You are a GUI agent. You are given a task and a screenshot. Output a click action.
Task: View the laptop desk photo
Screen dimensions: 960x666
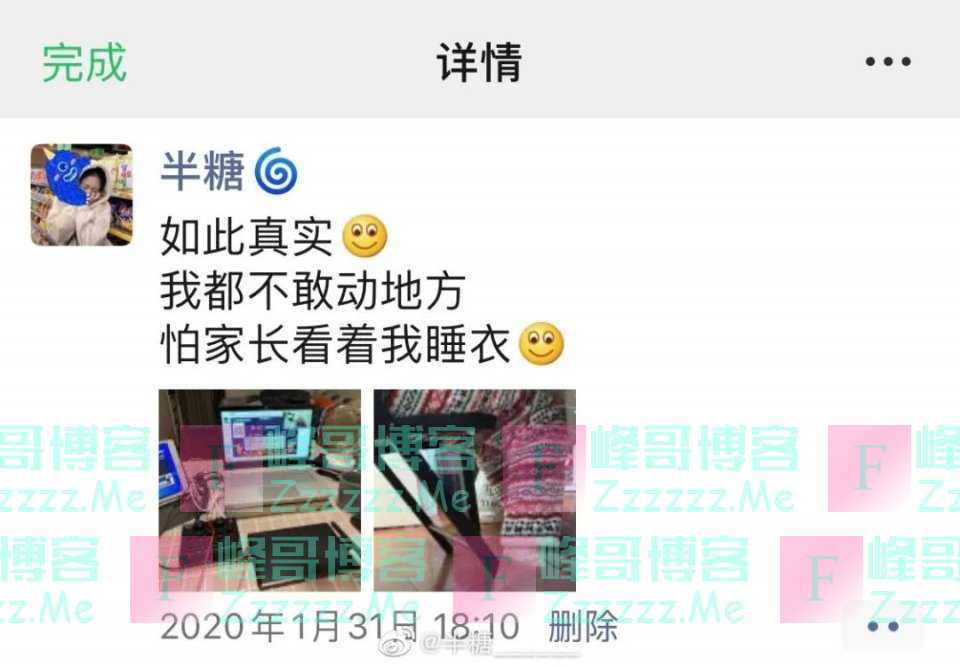tap(260, 490)
